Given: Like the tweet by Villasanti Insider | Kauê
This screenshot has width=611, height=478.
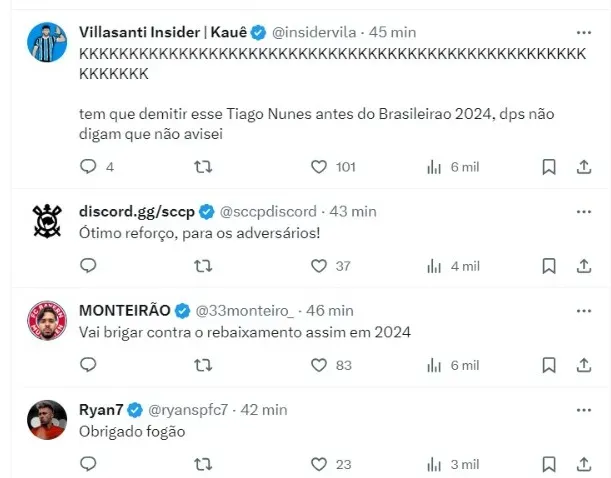Looking at the screenshot, I should click(319, 167).
